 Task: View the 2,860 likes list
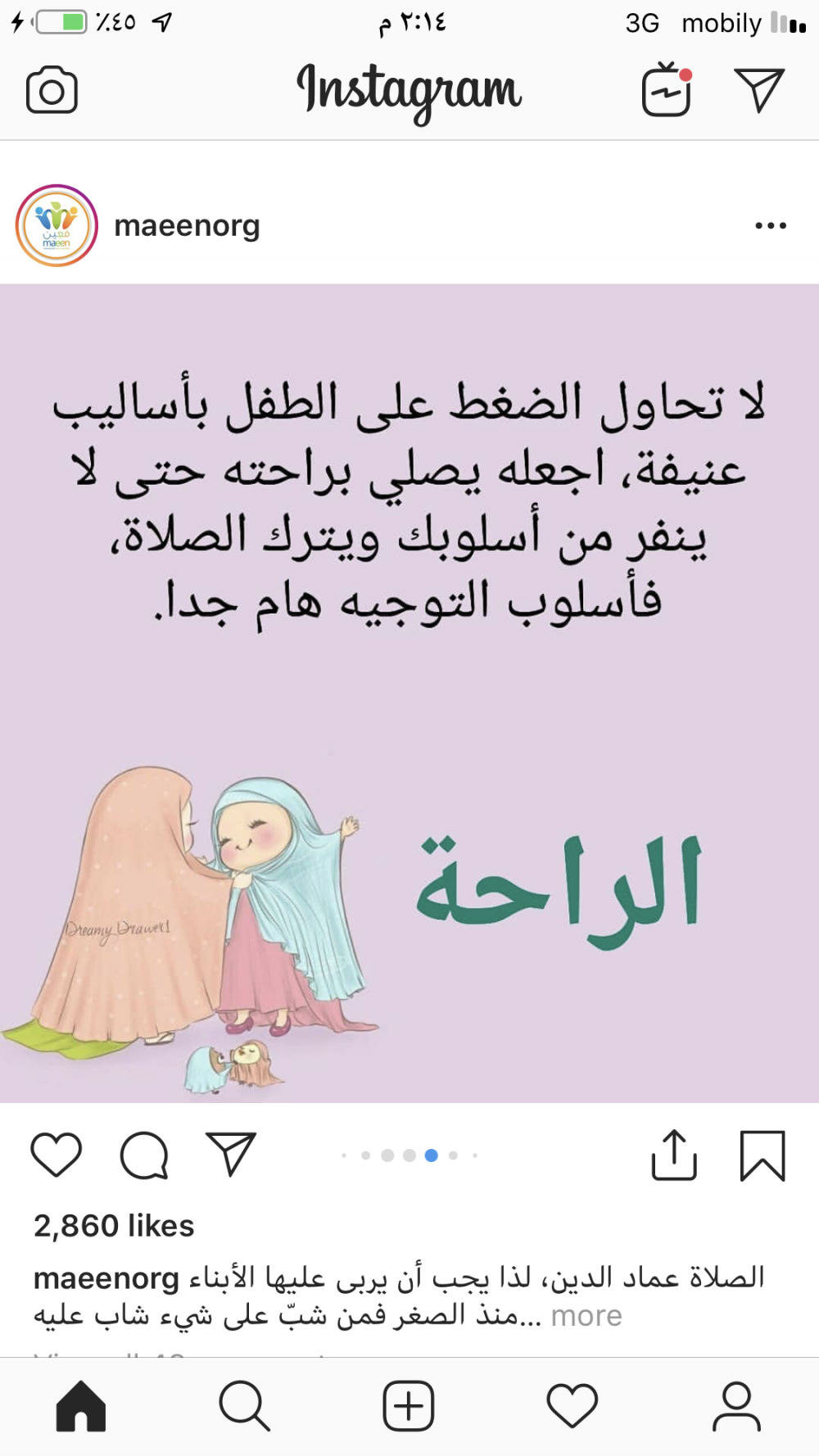point(114,1226)
